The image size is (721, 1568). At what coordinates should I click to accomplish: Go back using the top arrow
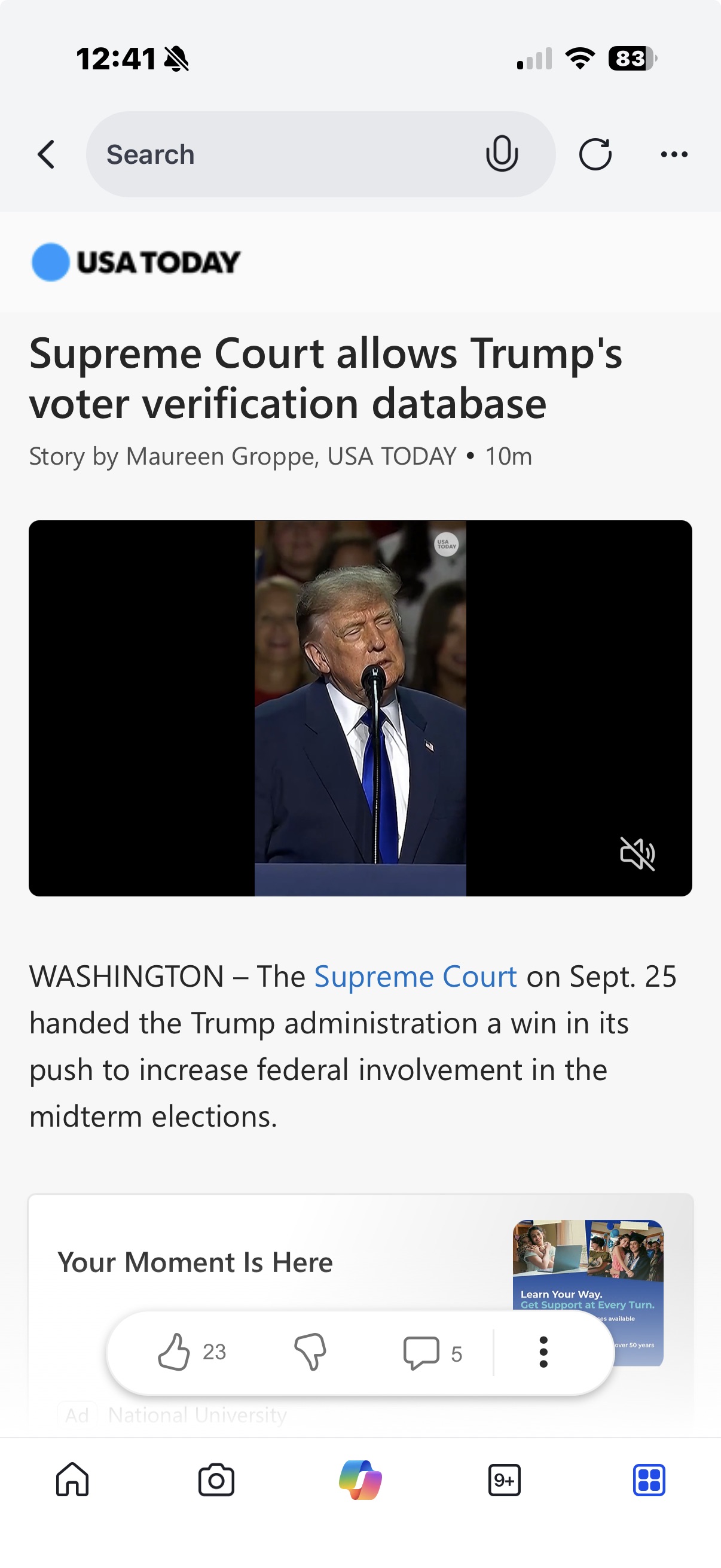tap(46, 154)
